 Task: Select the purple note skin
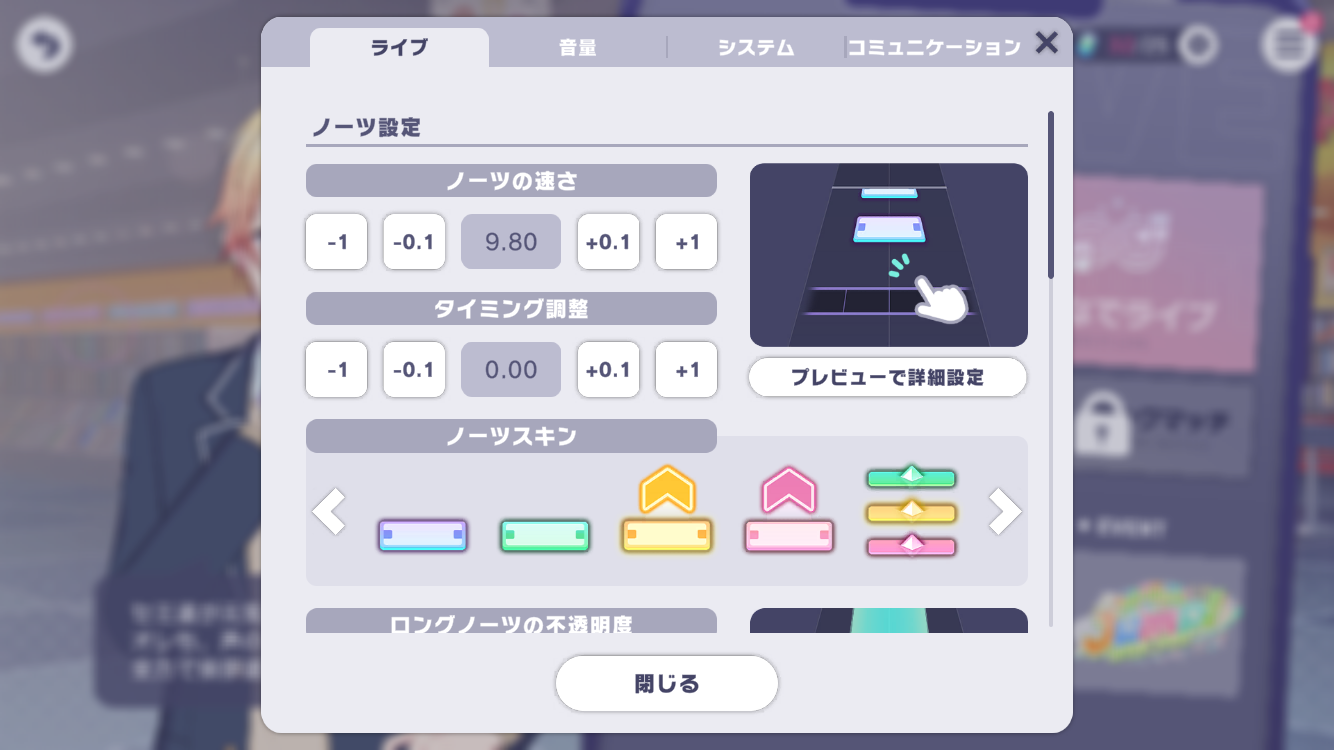pyautogui.click(x=423, y=535)
